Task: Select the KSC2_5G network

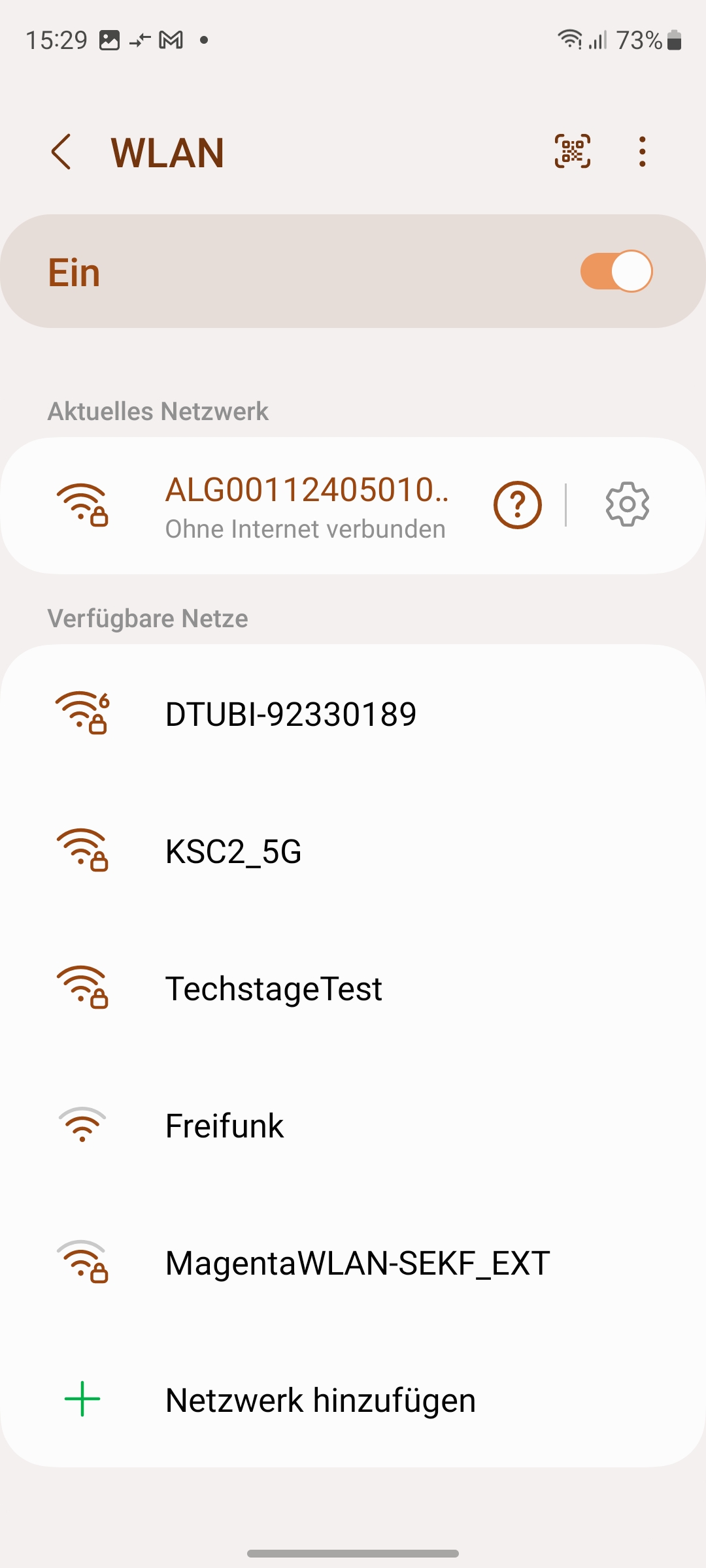Action: pyautogui.click(x=233, y=851)
